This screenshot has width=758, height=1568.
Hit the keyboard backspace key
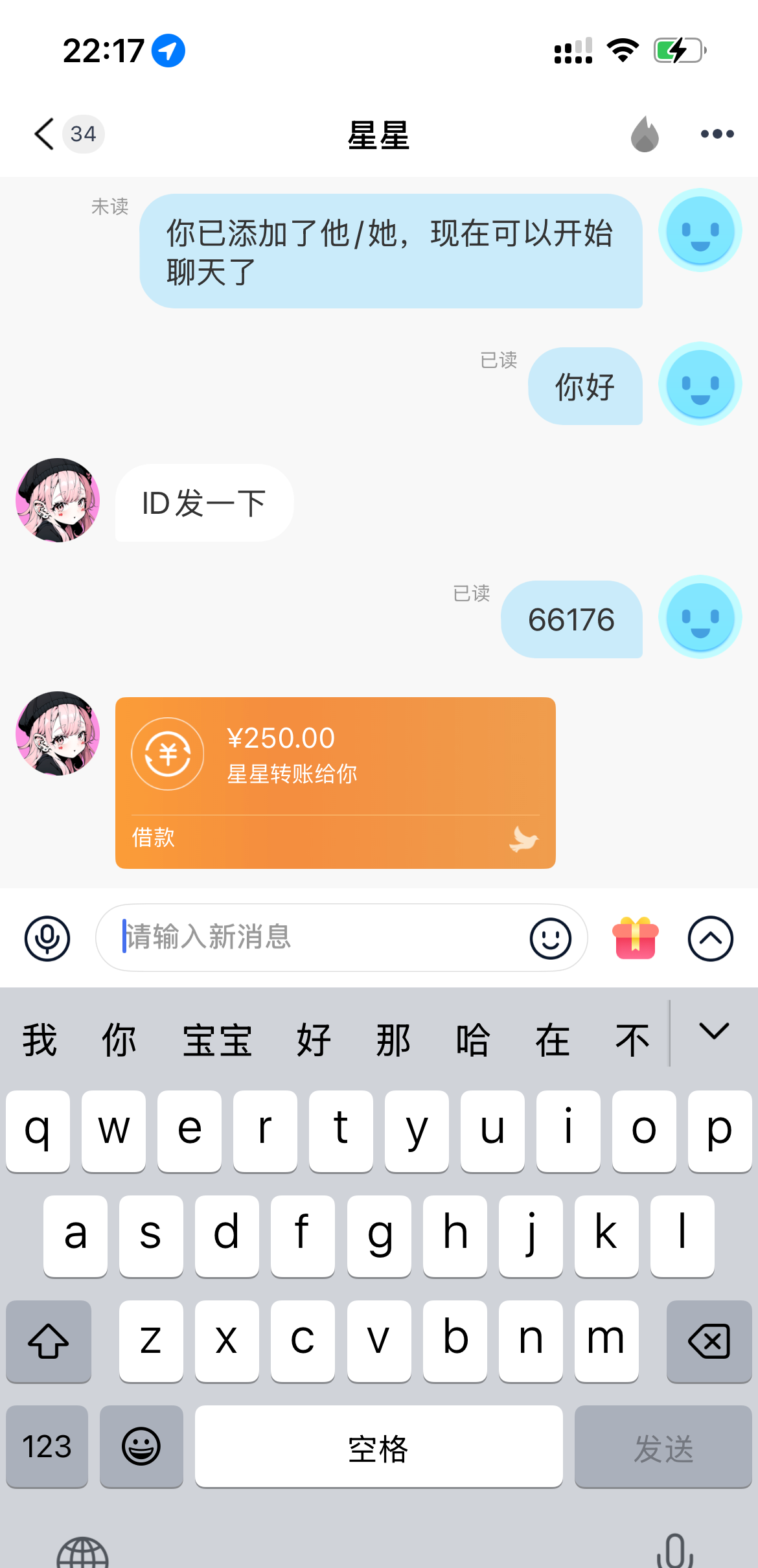tap(709, 1341)
